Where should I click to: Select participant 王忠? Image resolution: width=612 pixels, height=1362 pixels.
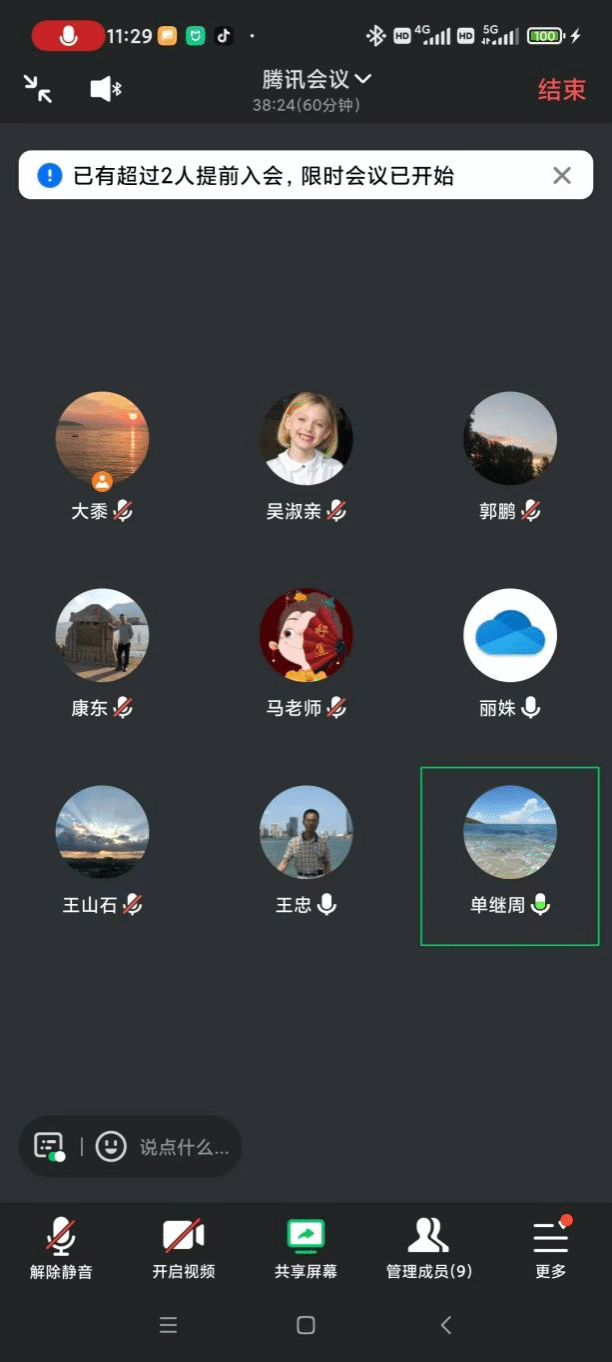point(306,833)
